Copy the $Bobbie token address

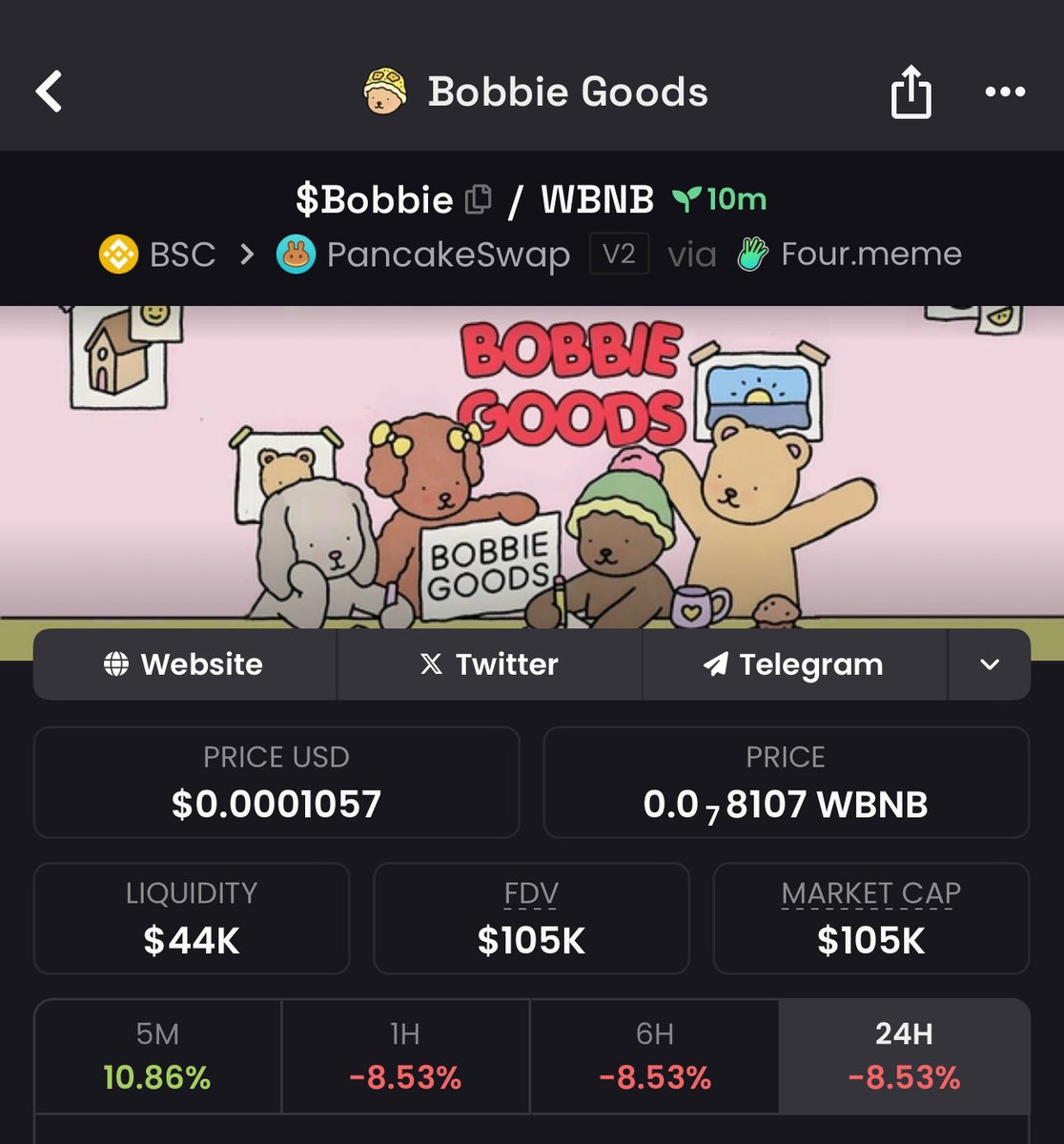[x=478, y=199]
